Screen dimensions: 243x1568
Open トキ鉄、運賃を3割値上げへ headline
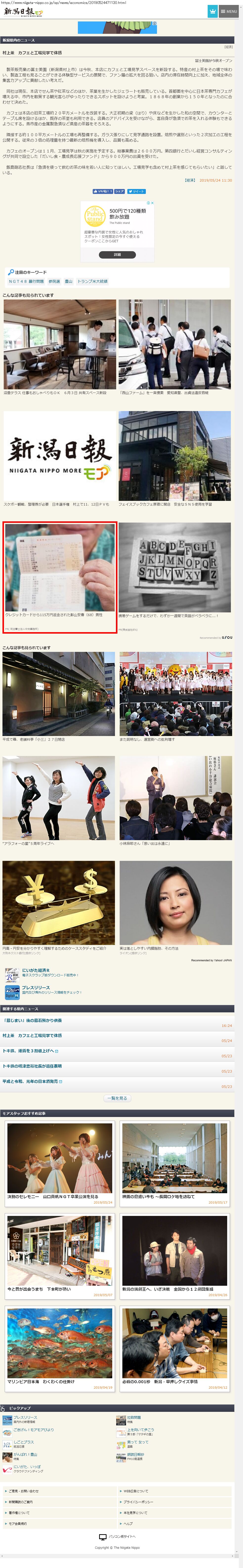tap(29, 1051)
